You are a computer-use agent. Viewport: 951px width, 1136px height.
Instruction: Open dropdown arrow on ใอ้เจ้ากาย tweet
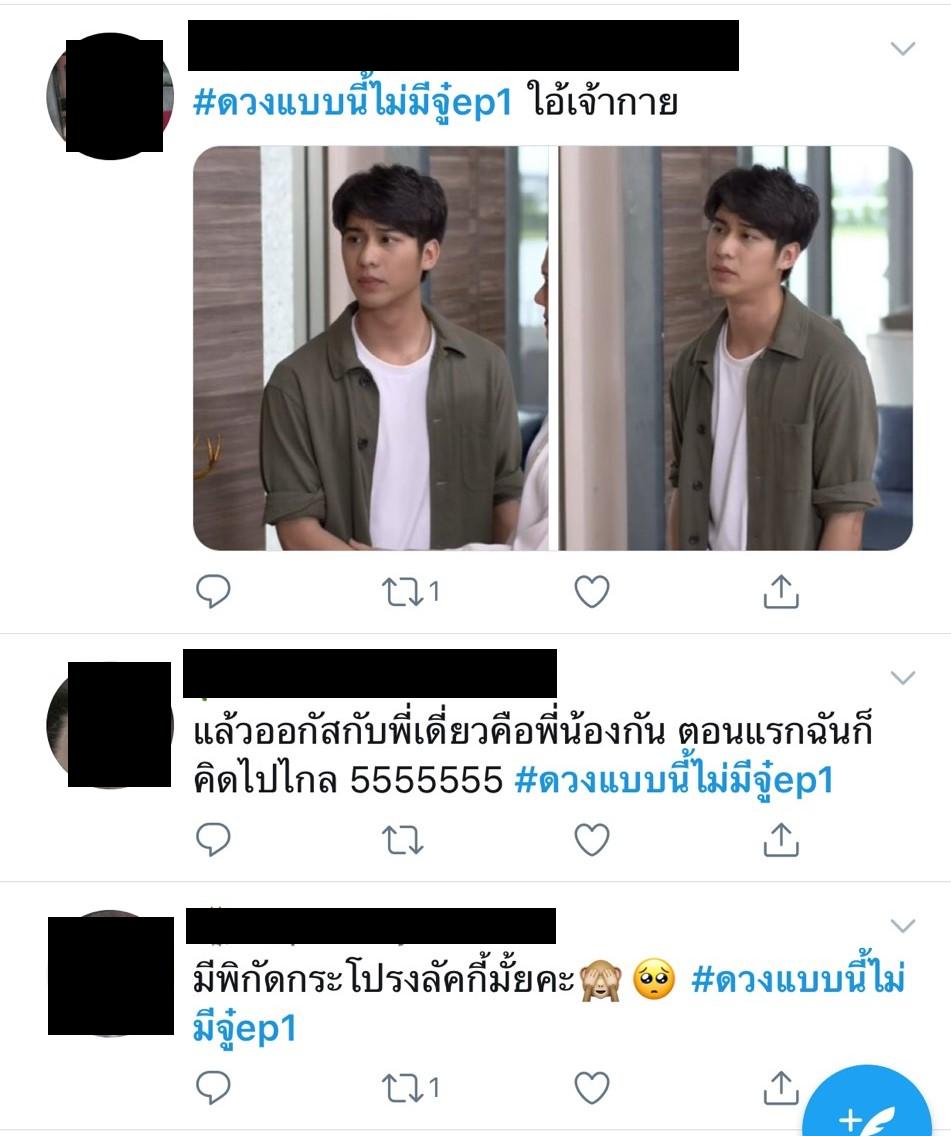903,48
